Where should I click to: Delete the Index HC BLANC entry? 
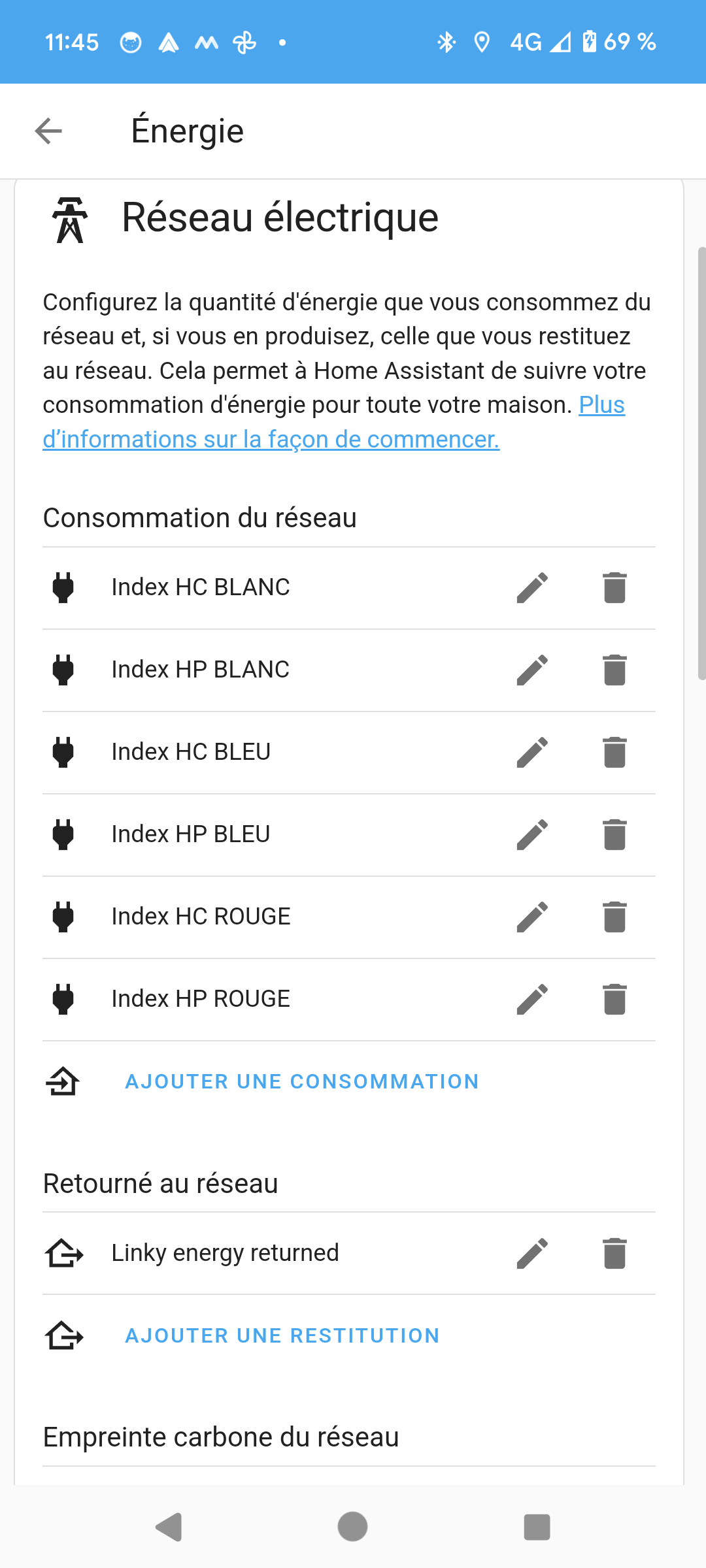tap(614, 588)
